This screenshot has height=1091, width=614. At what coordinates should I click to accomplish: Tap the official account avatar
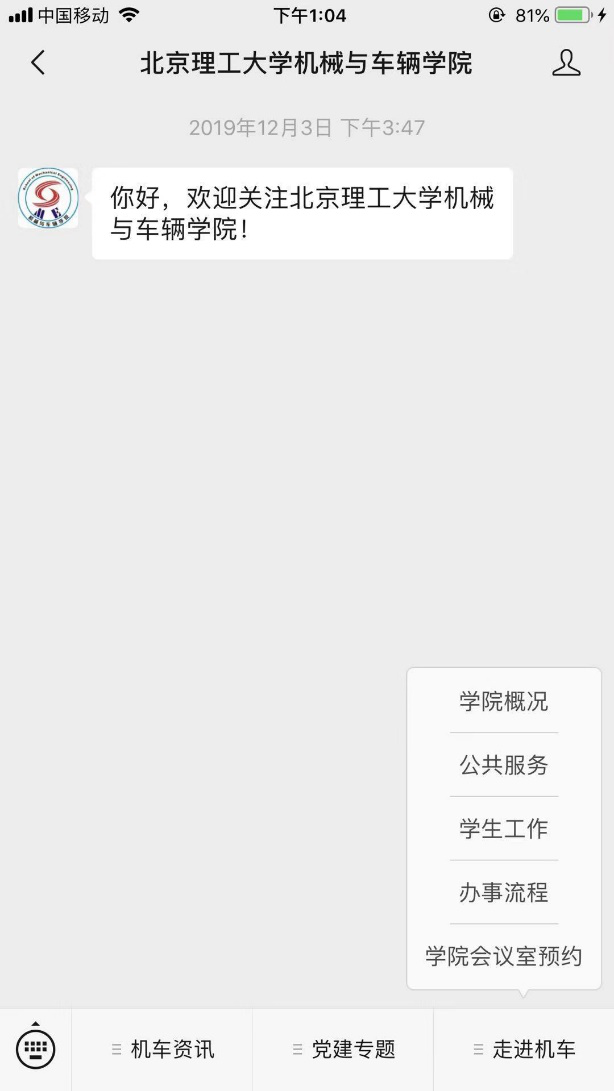(48, 198)
